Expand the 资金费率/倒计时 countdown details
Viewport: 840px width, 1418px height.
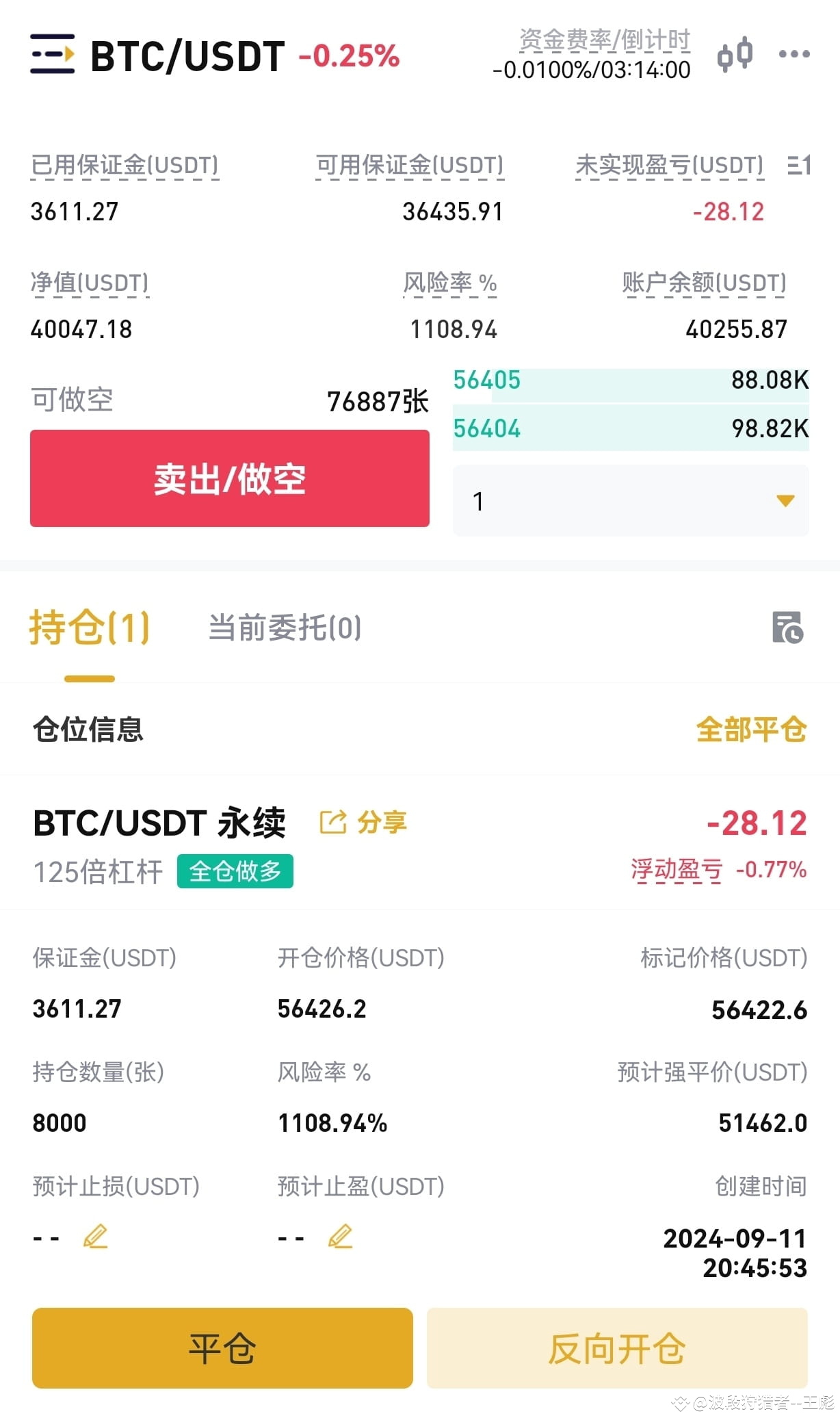(x=604, y=41)
